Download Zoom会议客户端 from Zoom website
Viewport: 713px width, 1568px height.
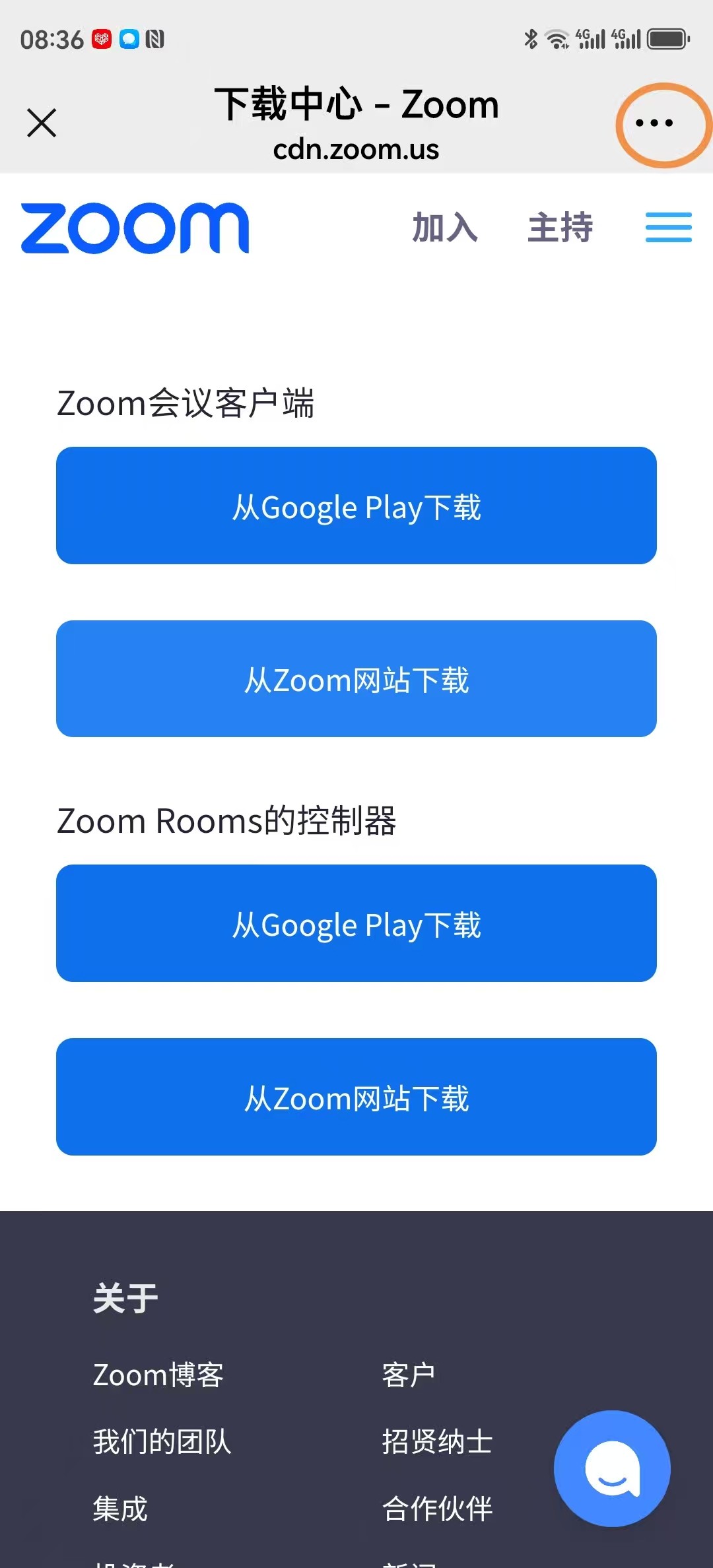356,678
